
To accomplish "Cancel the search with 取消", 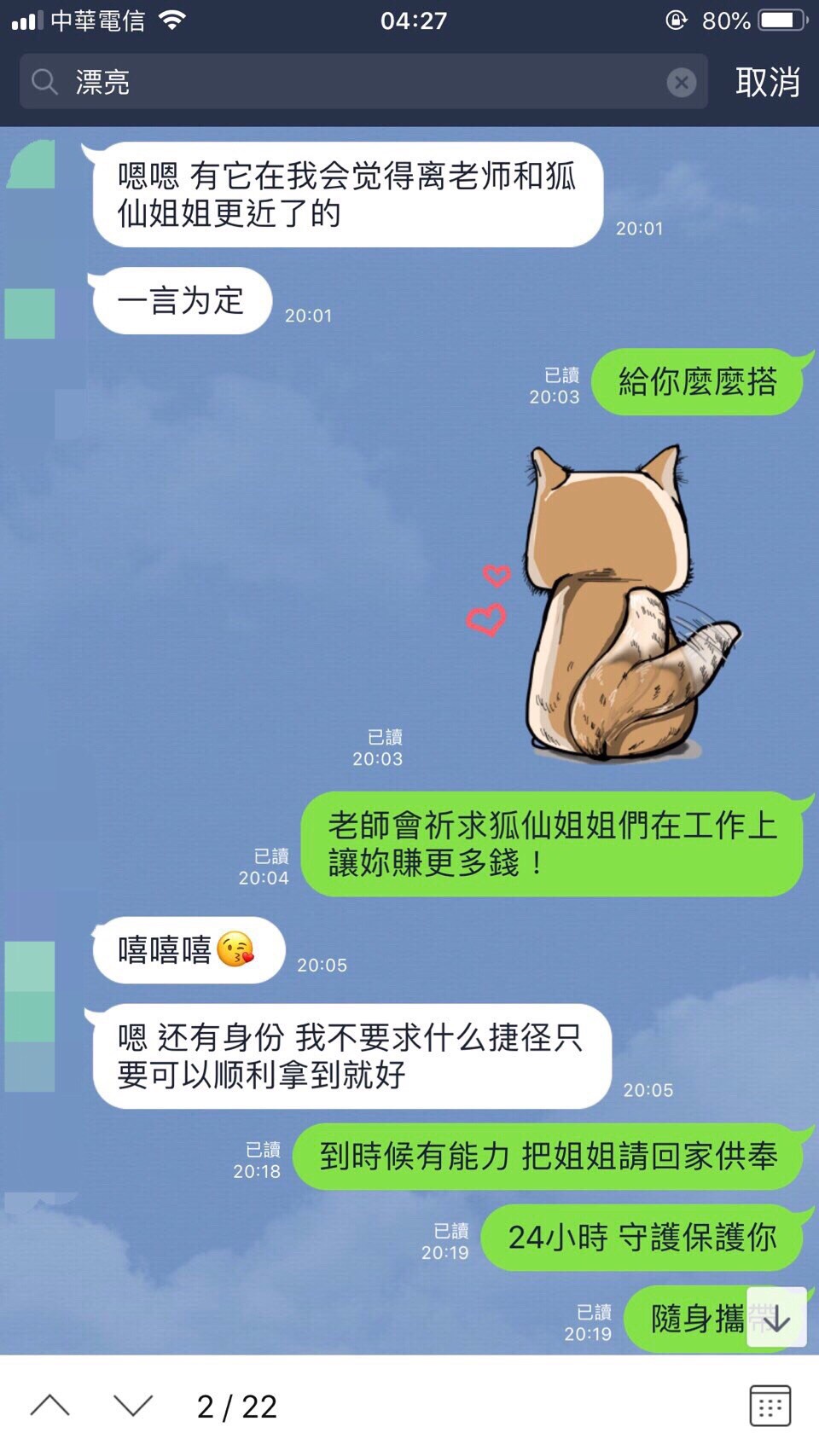I will click(x=767, y=82).
